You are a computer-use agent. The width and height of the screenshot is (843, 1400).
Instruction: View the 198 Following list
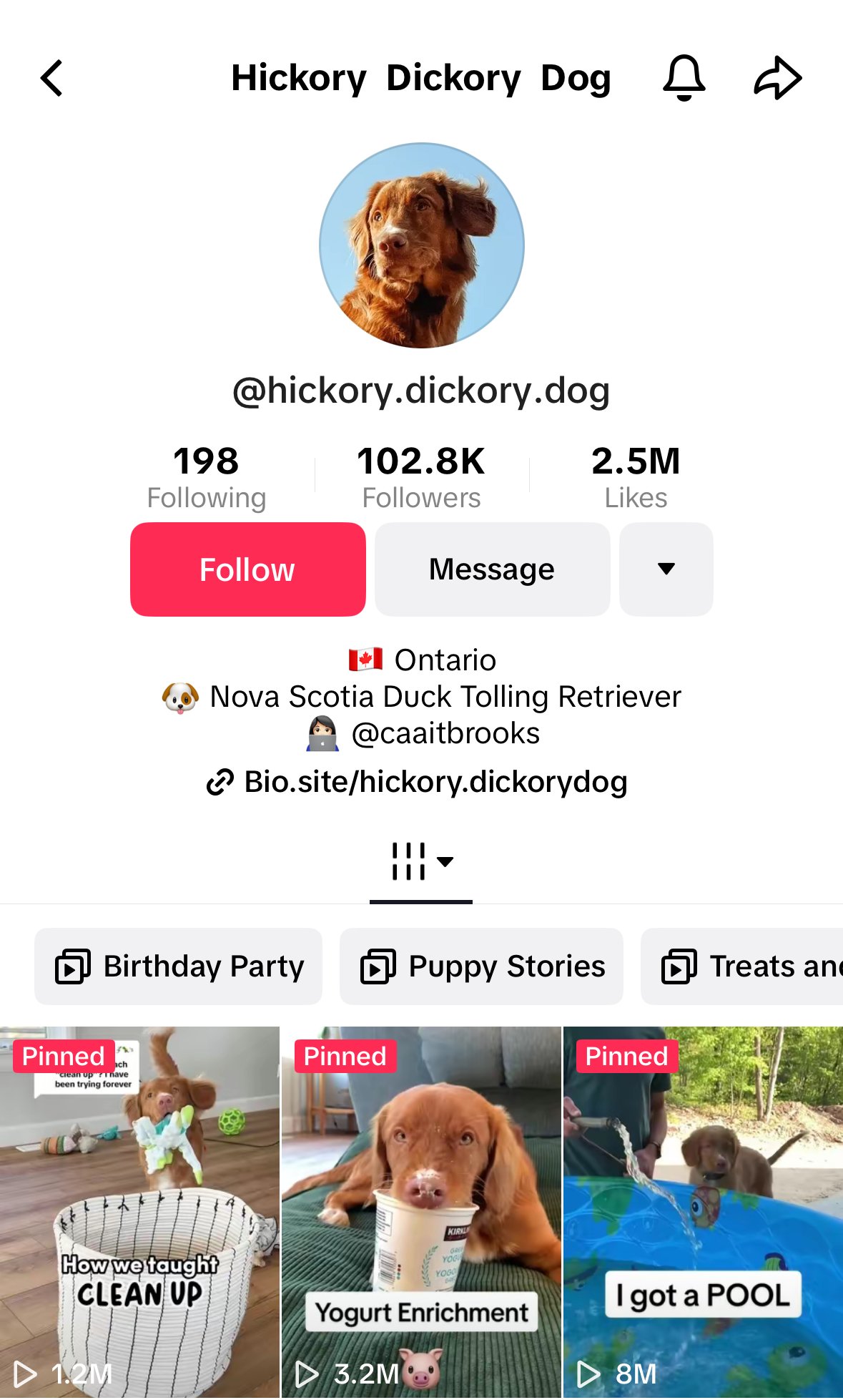click(x=206, y=476)
